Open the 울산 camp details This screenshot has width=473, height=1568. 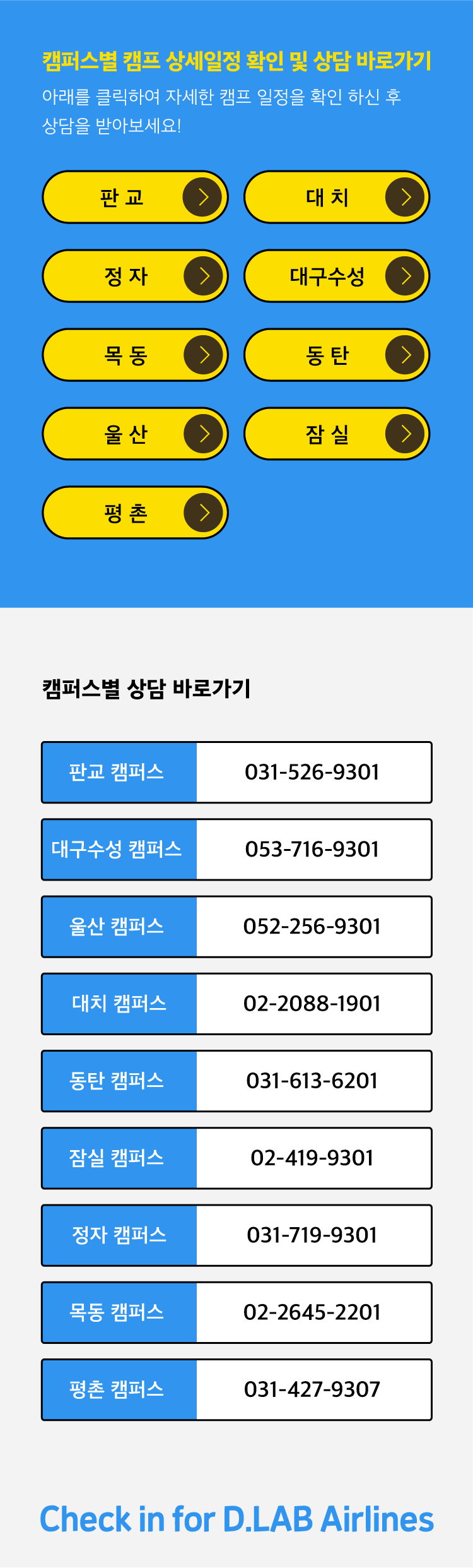click(135, 434)
